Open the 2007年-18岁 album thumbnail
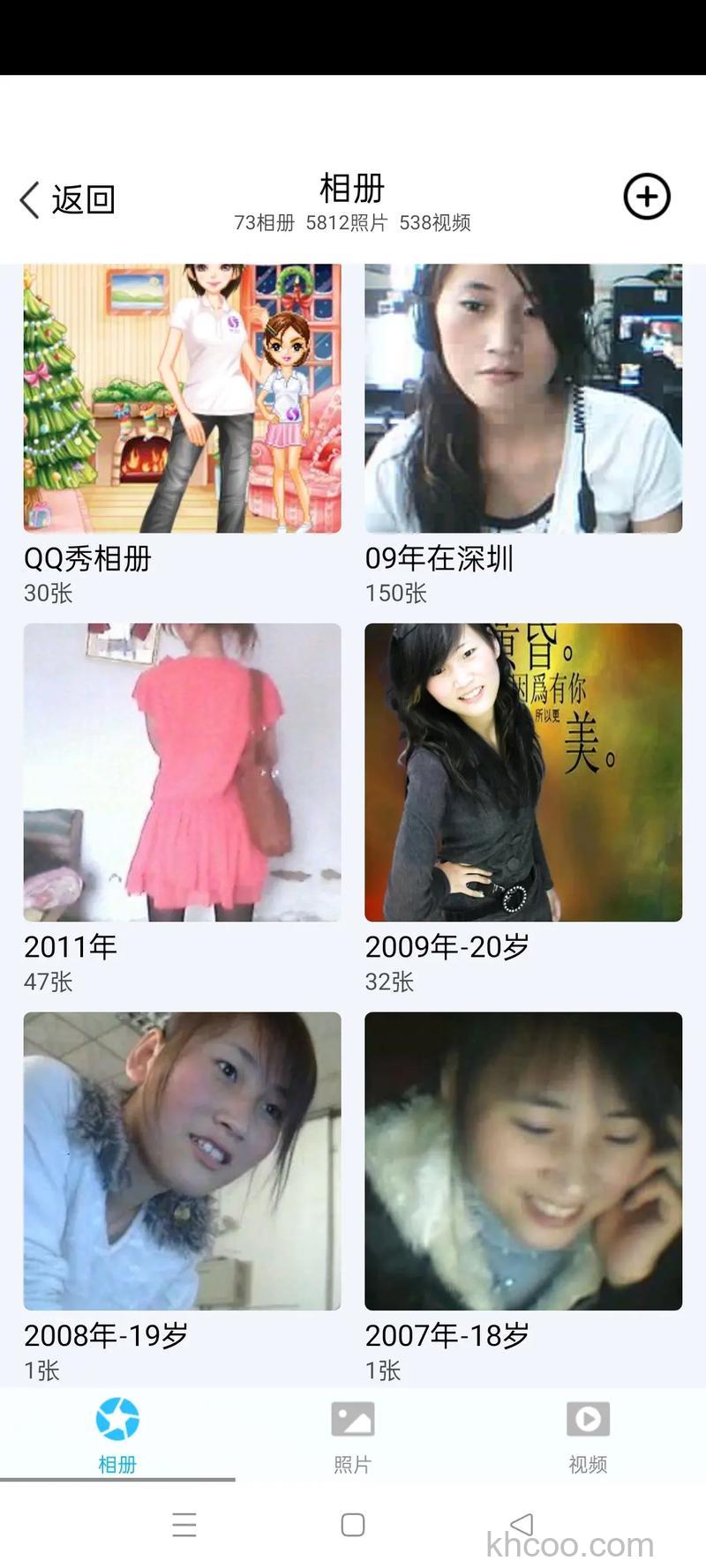Screen dimensions: 706x1568 tap(522, 1158)
